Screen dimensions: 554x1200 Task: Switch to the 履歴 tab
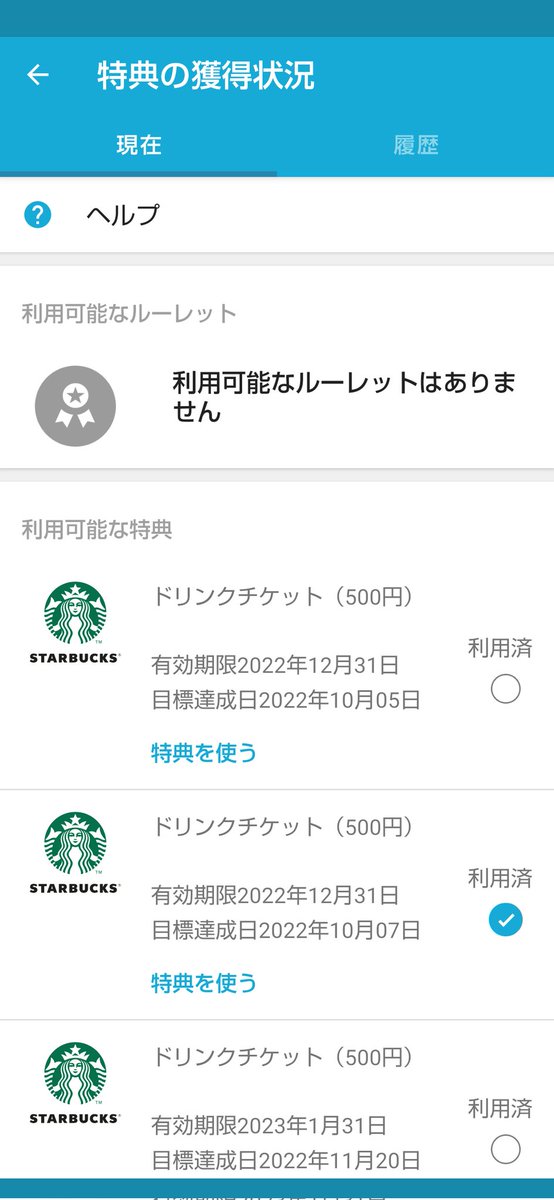(416, 145)
